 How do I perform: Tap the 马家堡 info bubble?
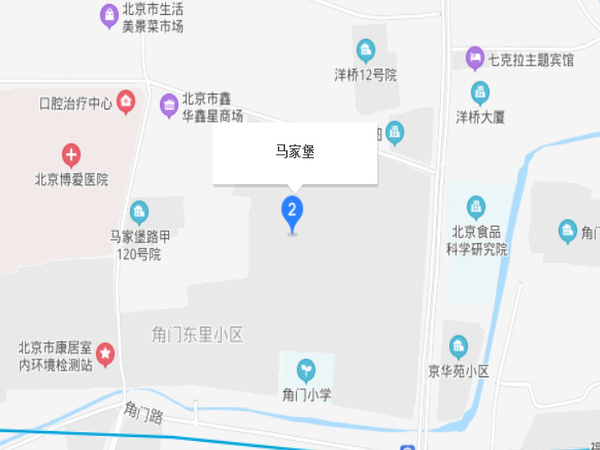[x=294, y=153]
